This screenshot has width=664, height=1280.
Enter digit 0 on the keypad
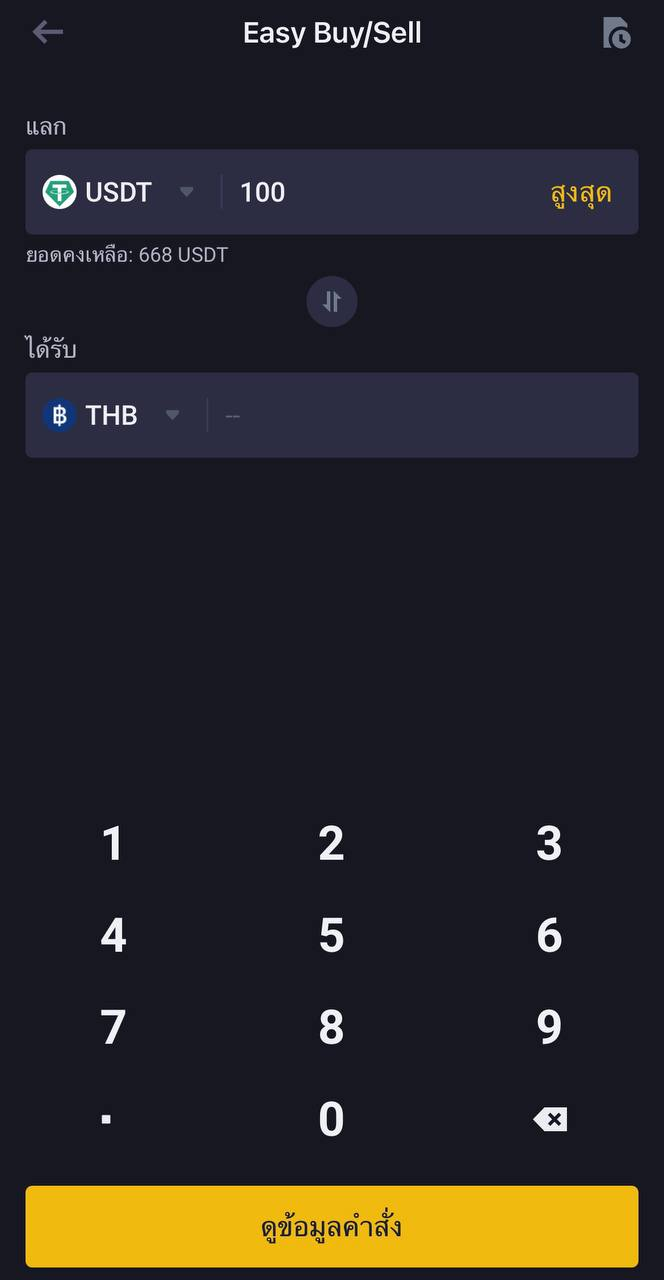point(331,1120)
